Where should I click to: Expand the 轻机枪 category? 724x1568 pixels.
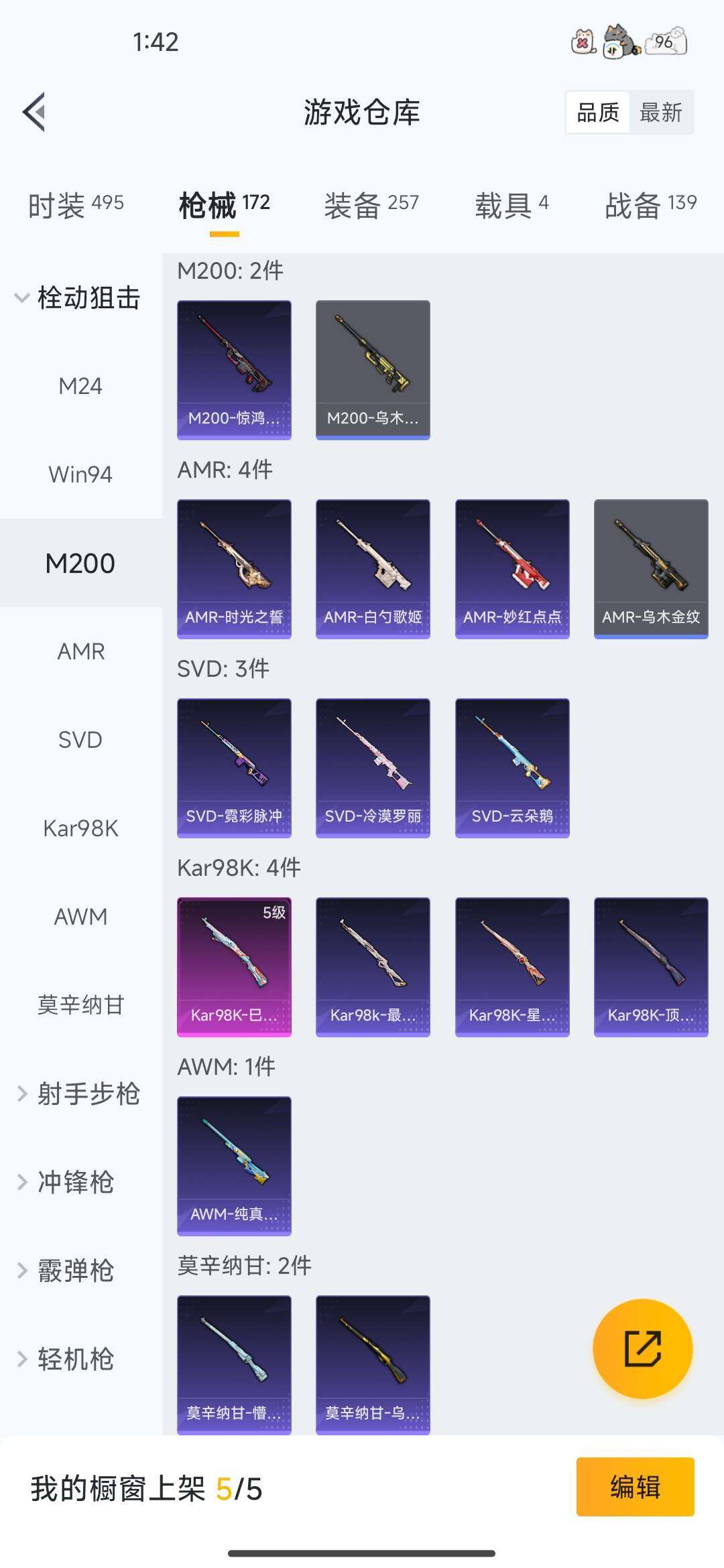67,1359
